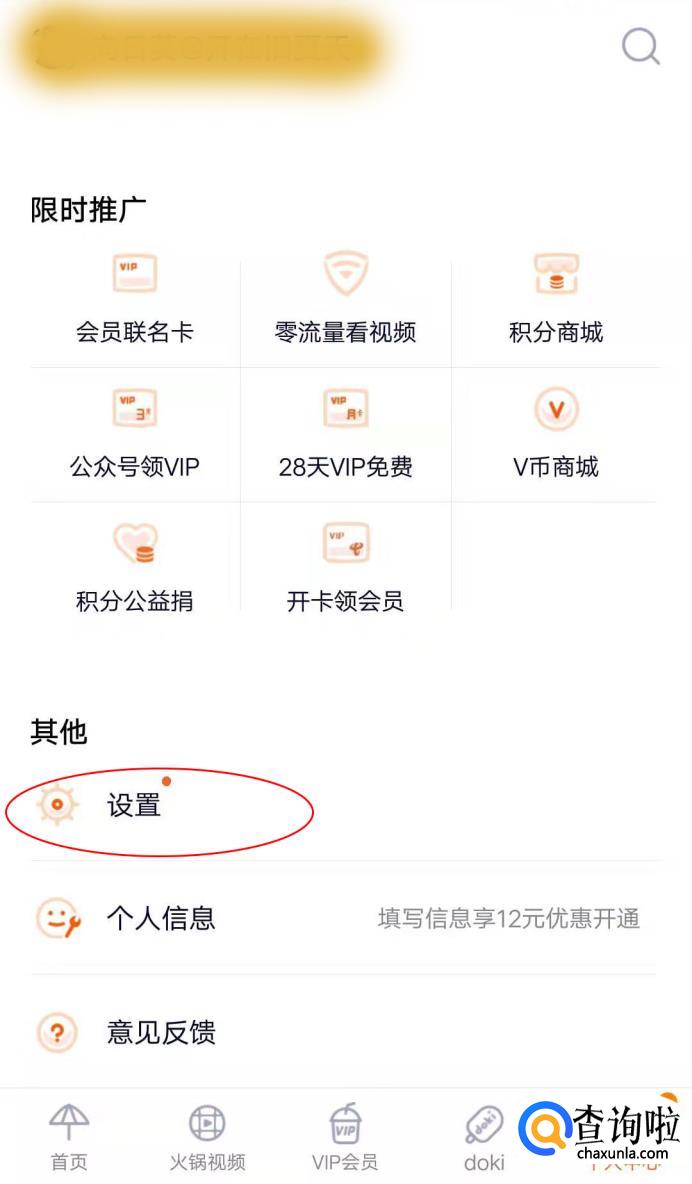
Task: Open V币商城
Action: (x=556, y=435)
